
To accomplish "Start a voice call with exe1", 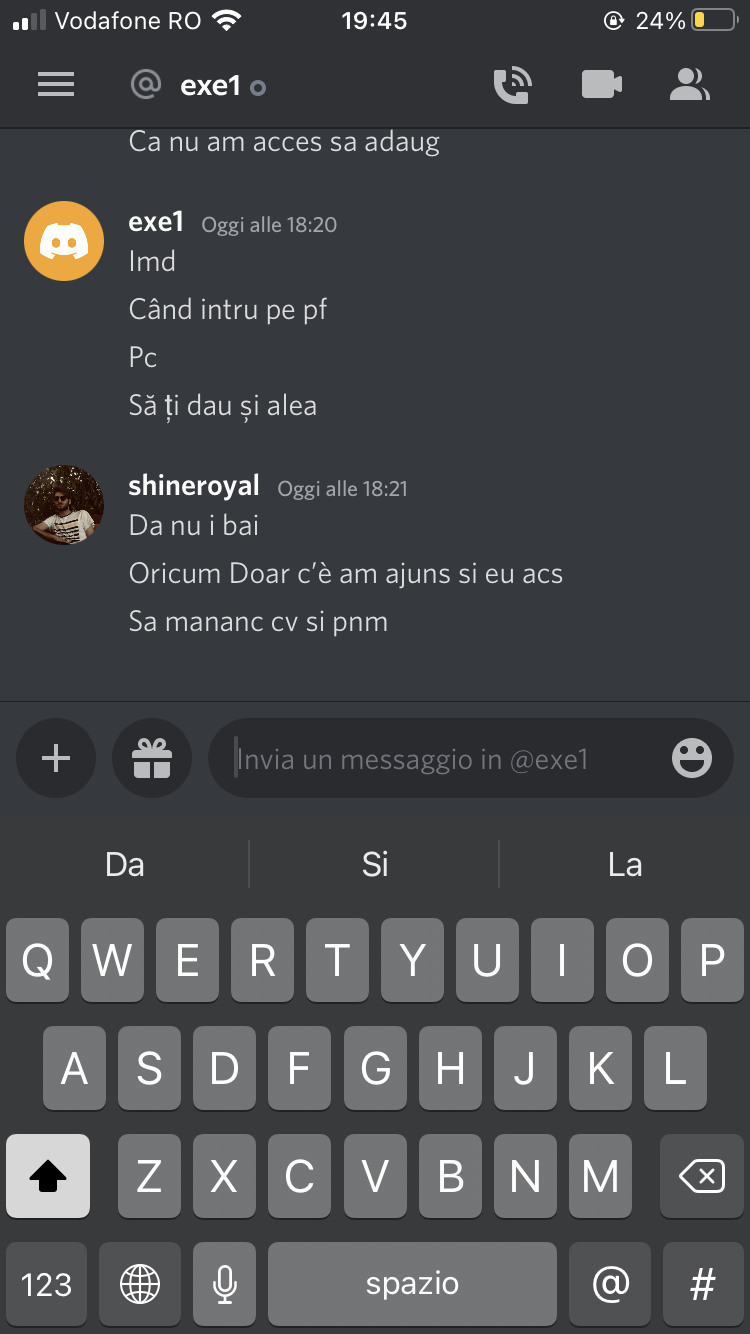I will [x=513, y=85].
